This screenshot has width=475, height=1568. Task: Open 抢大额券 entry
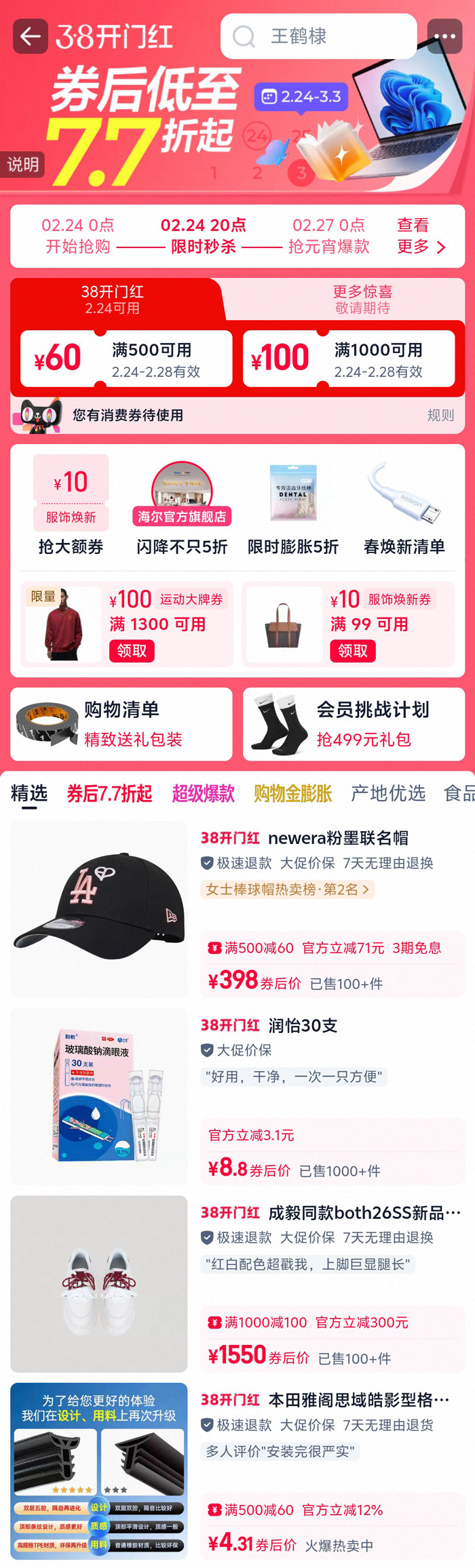pos(71,504)
